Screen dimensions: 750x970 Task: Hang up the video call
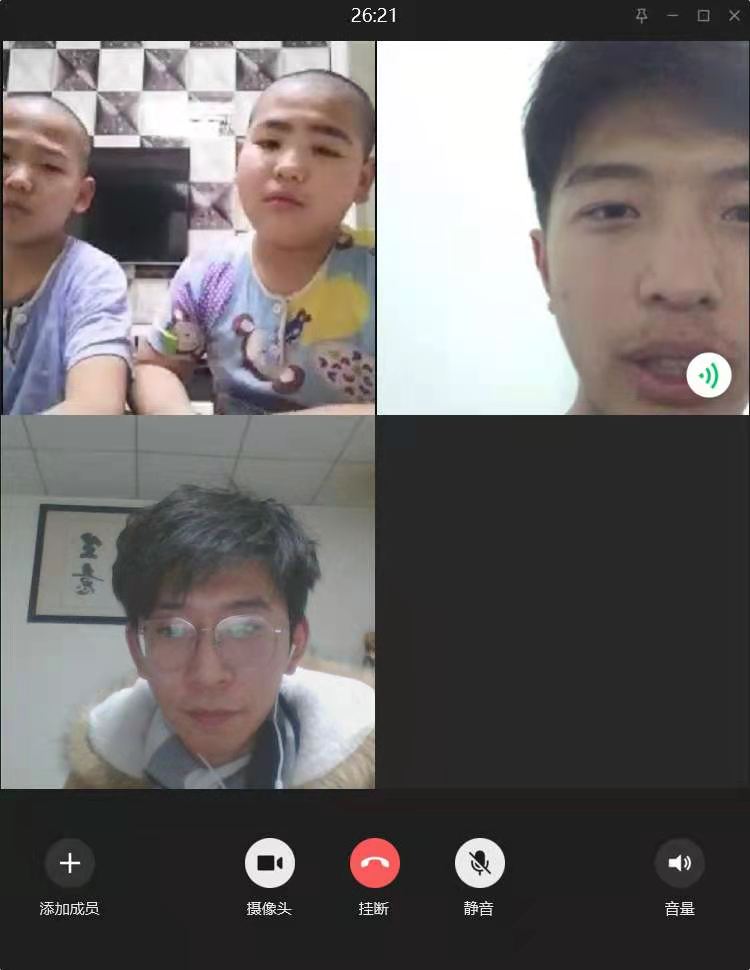(374, 863)
